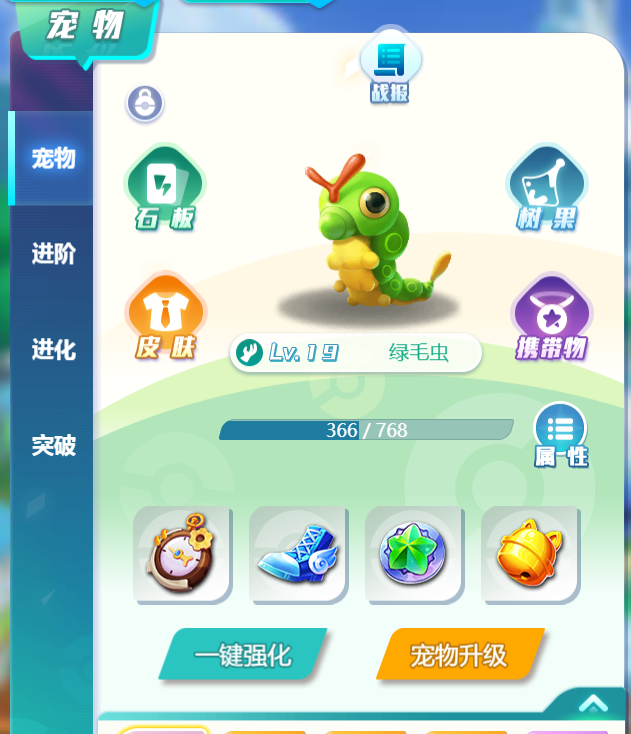Screen dimensions: 631x734
Task: Tap the 宠物升级 button
Action: [x=460, y=655]
